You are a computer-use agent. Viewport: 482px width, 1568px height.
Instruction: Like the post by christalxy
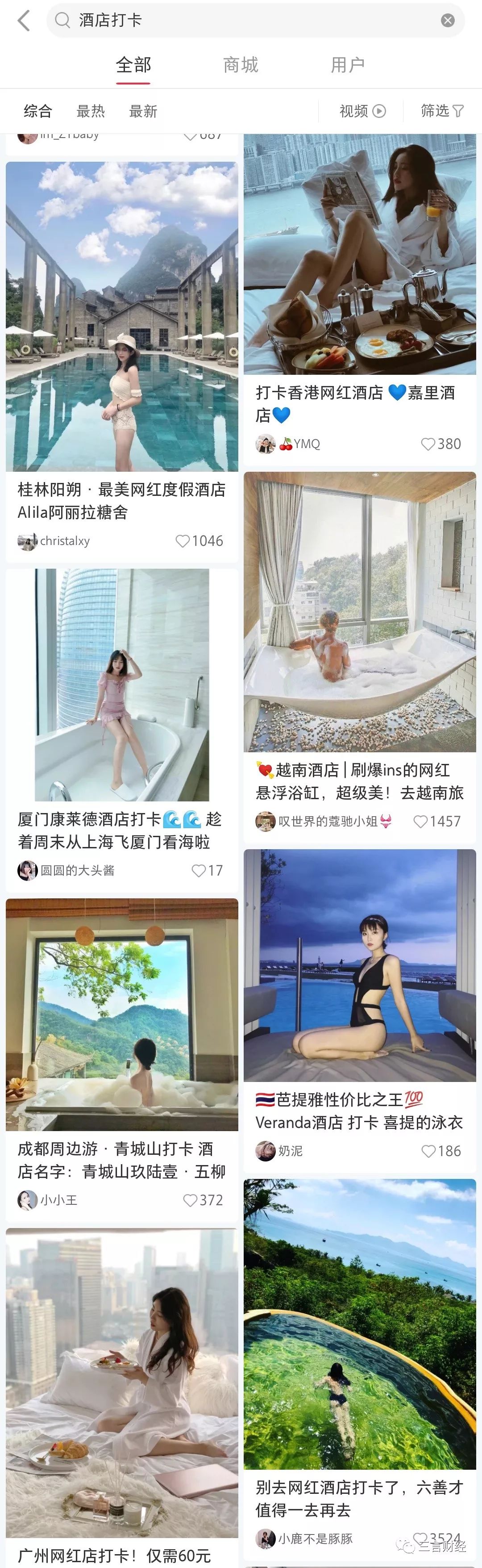tap(183, 541)
